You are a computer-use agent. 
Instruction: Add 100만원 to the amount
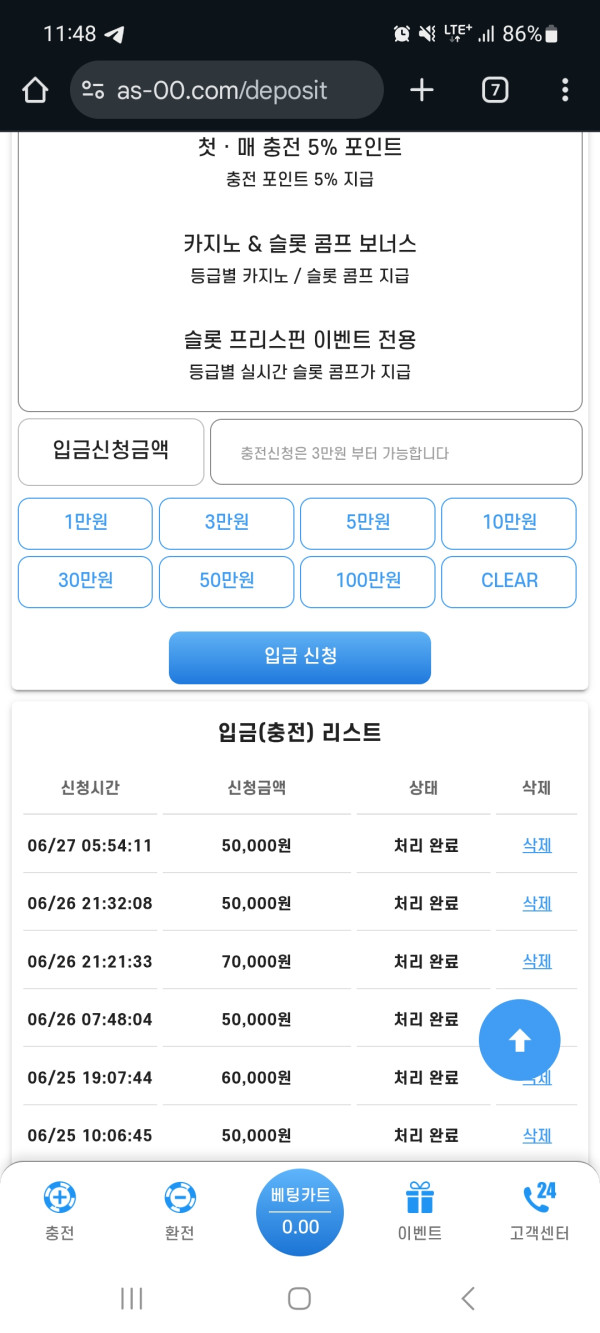tap(367, 581)
